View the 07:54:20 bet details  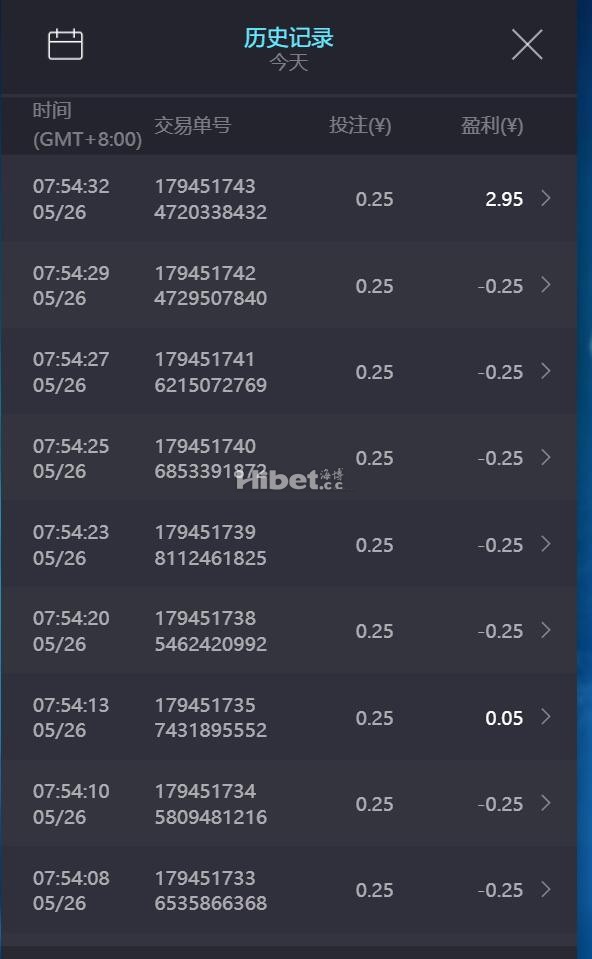click(x=289, y=631)
